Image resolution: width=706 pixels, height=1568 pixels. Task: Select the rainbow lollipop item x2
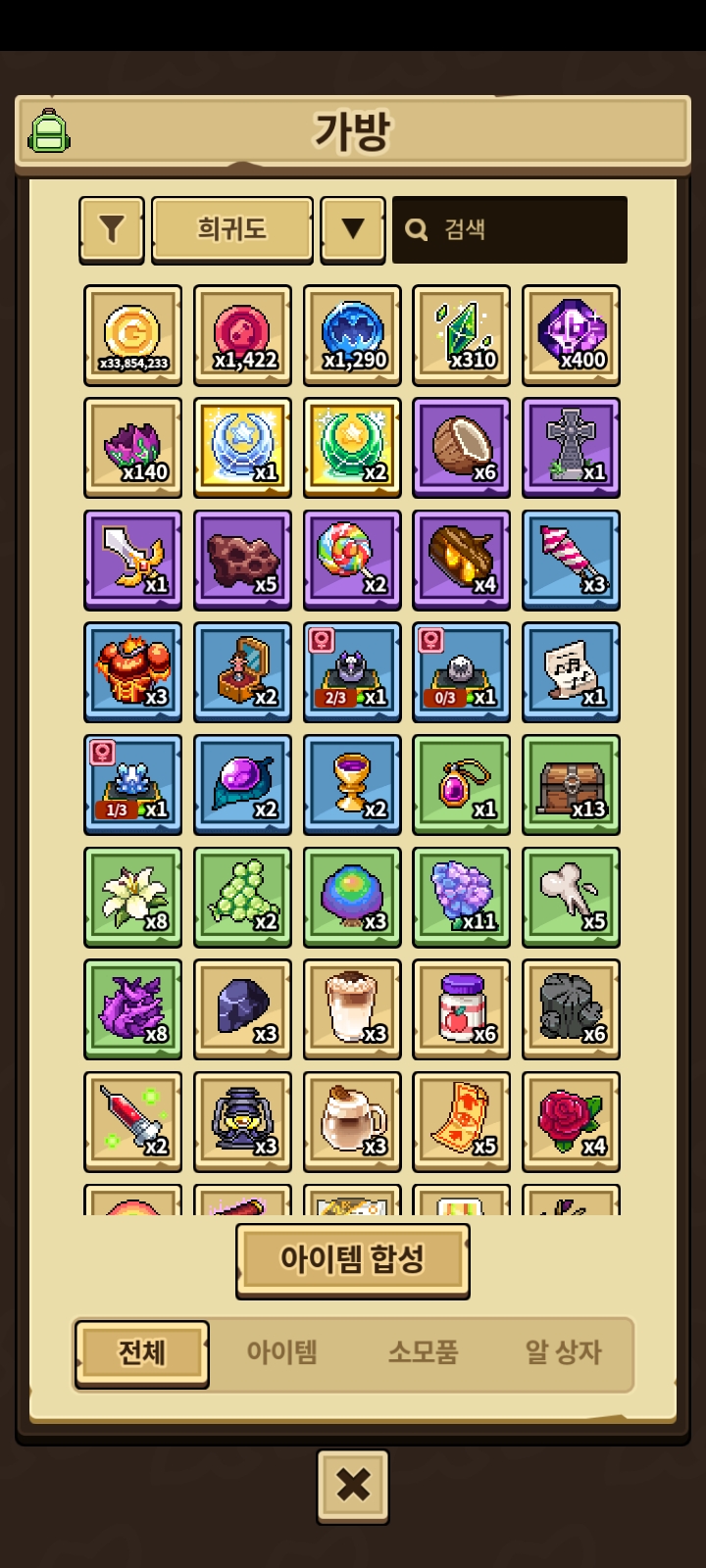[352, 560]
